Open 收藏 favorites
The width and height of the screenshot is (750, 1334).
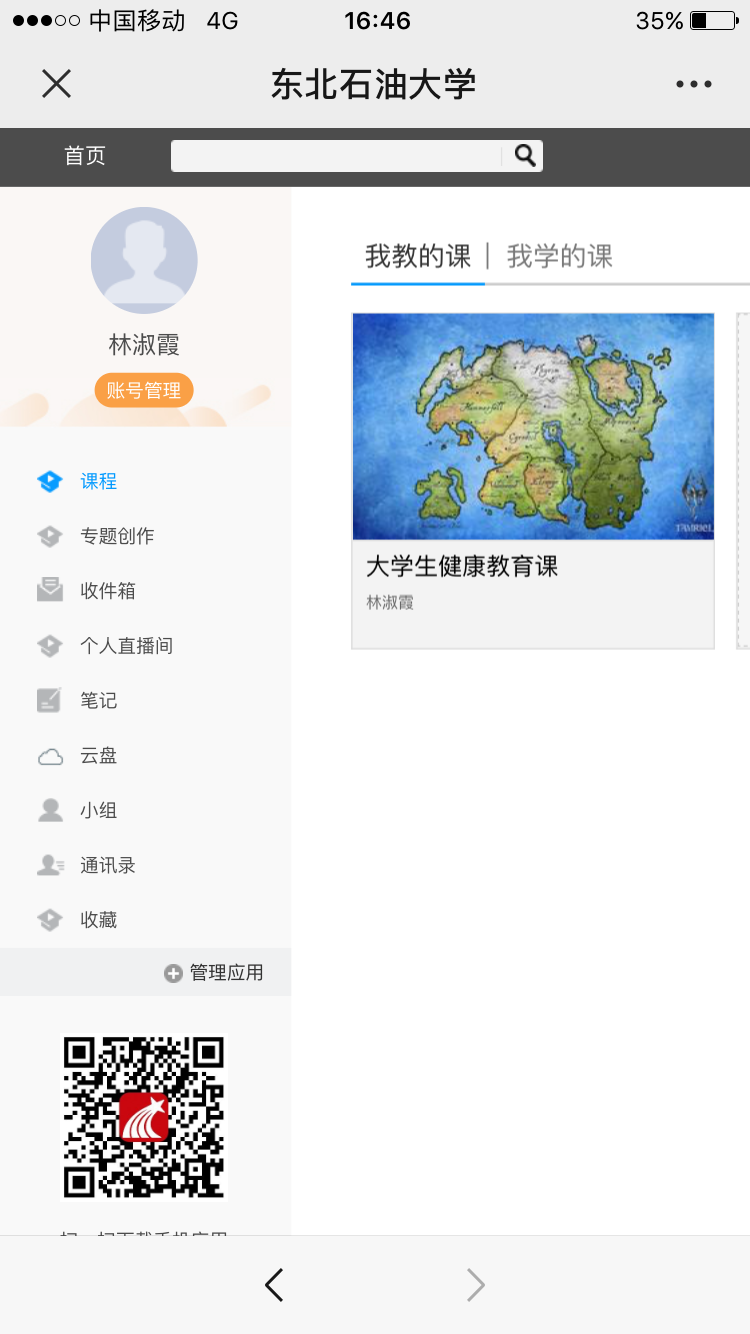click(98, 920)
